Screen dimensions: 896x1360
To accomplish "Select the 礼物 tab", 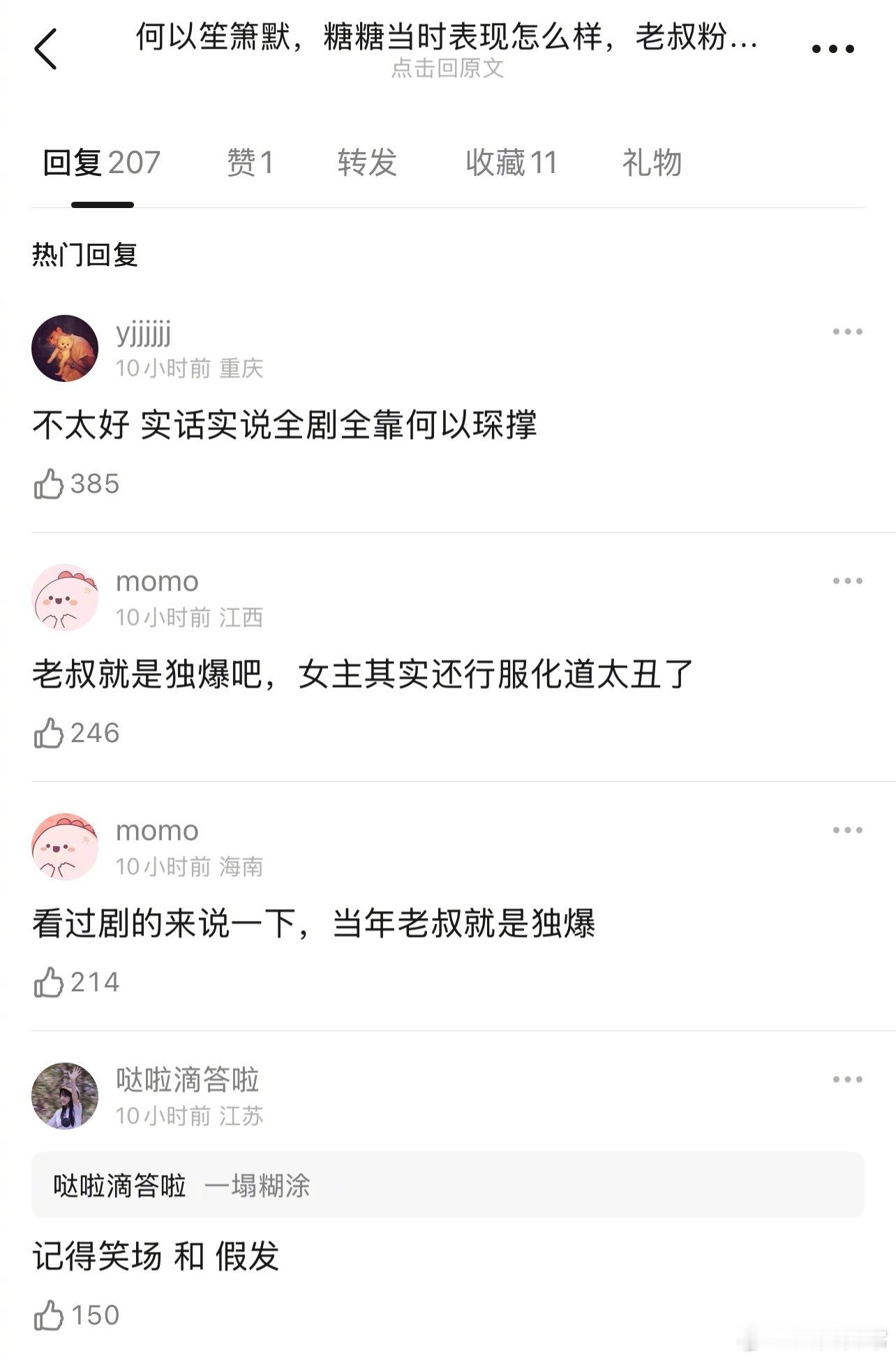I will tap(652, 163).
